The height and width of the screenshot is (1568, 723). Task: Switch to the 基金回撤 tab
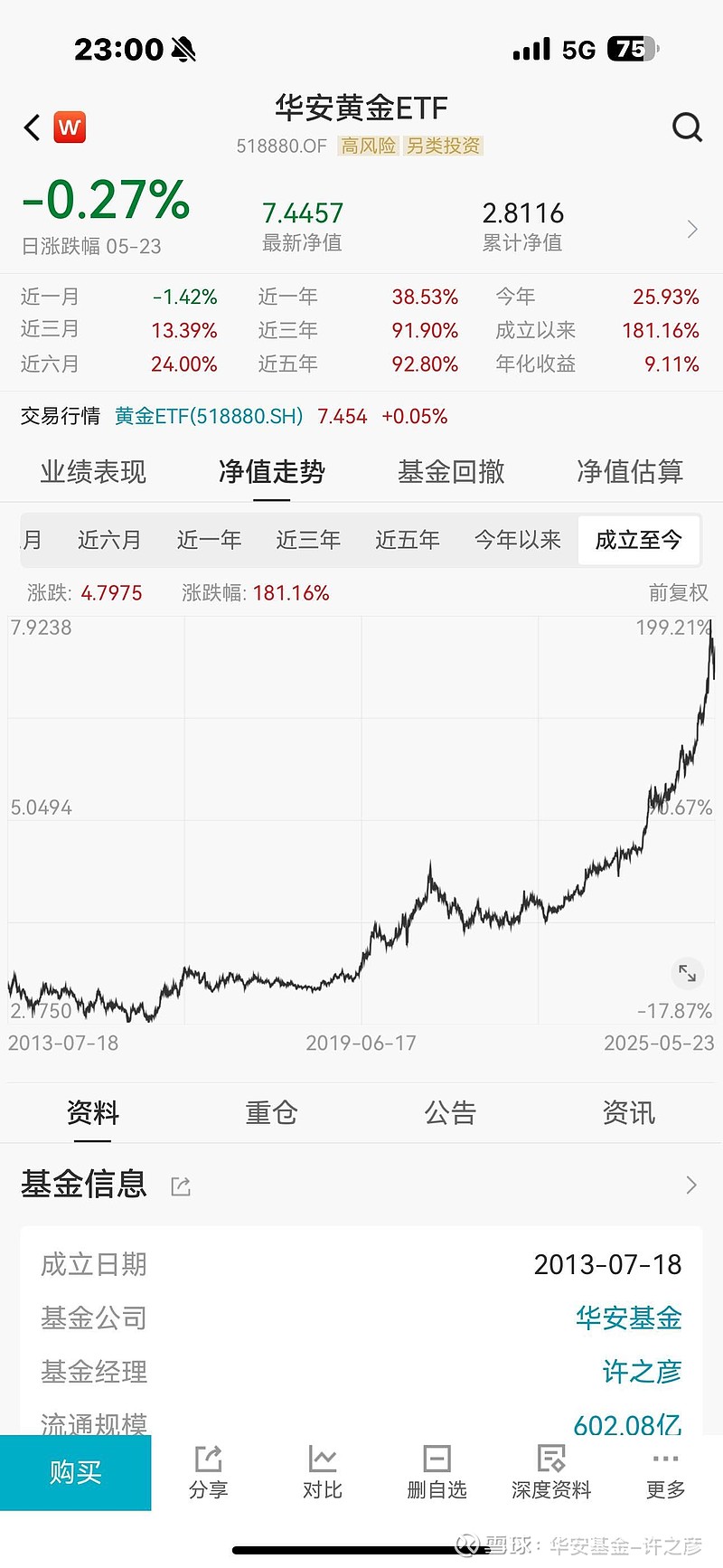point(451,472)
